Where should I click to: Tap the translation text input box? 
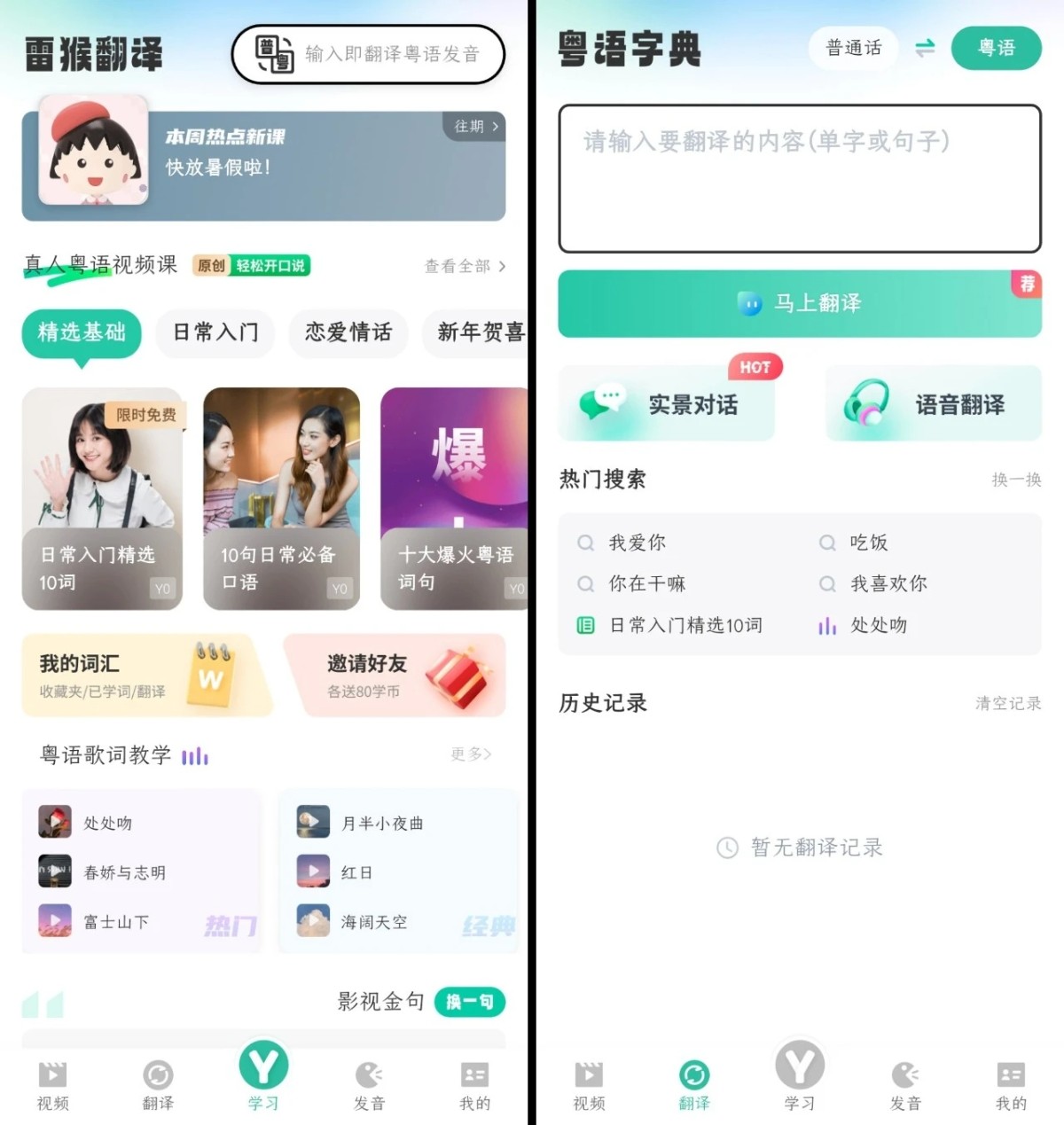pos(799,179)
